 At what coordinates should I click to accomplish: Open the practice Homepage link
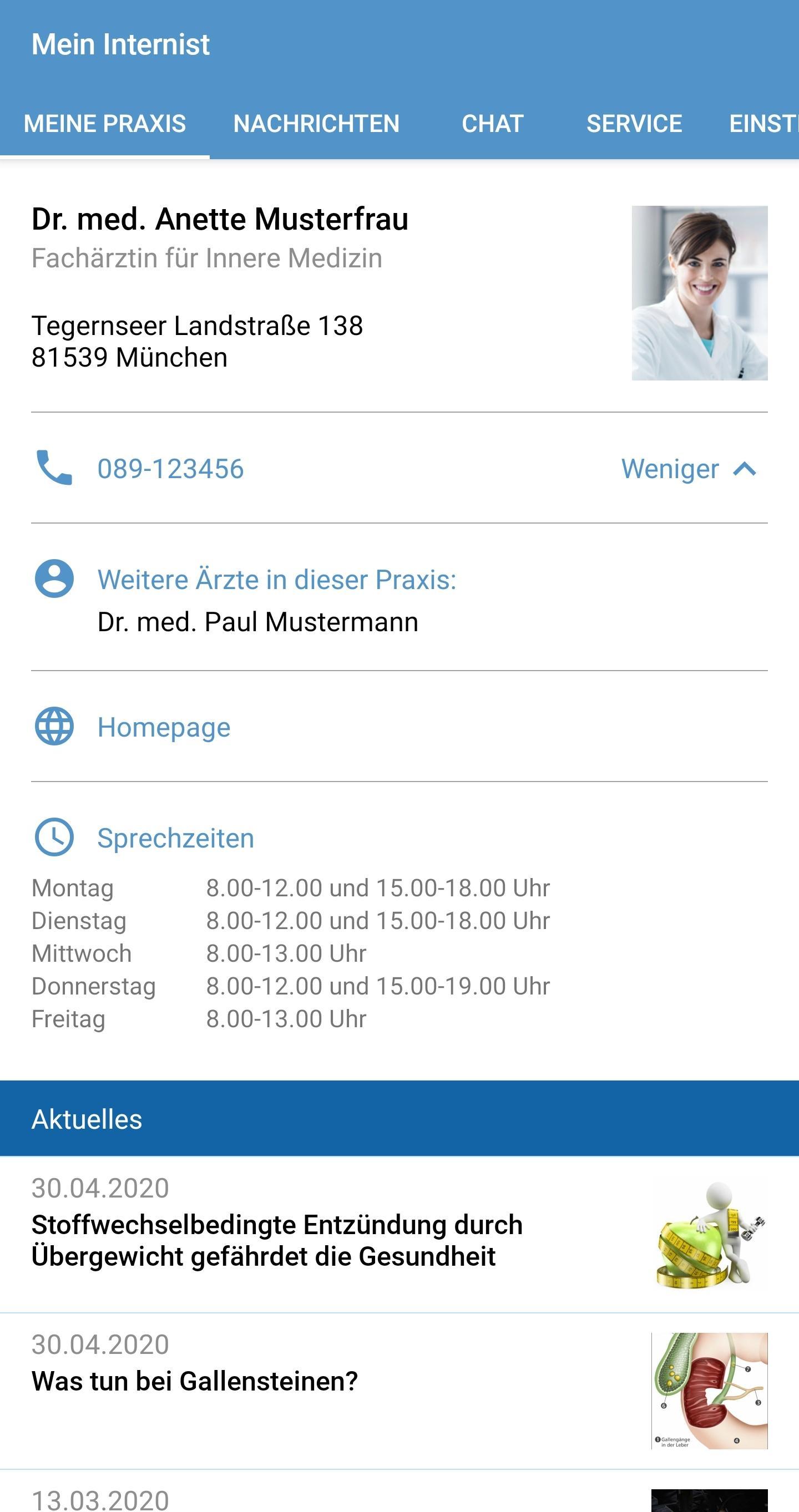pos(164,727)
